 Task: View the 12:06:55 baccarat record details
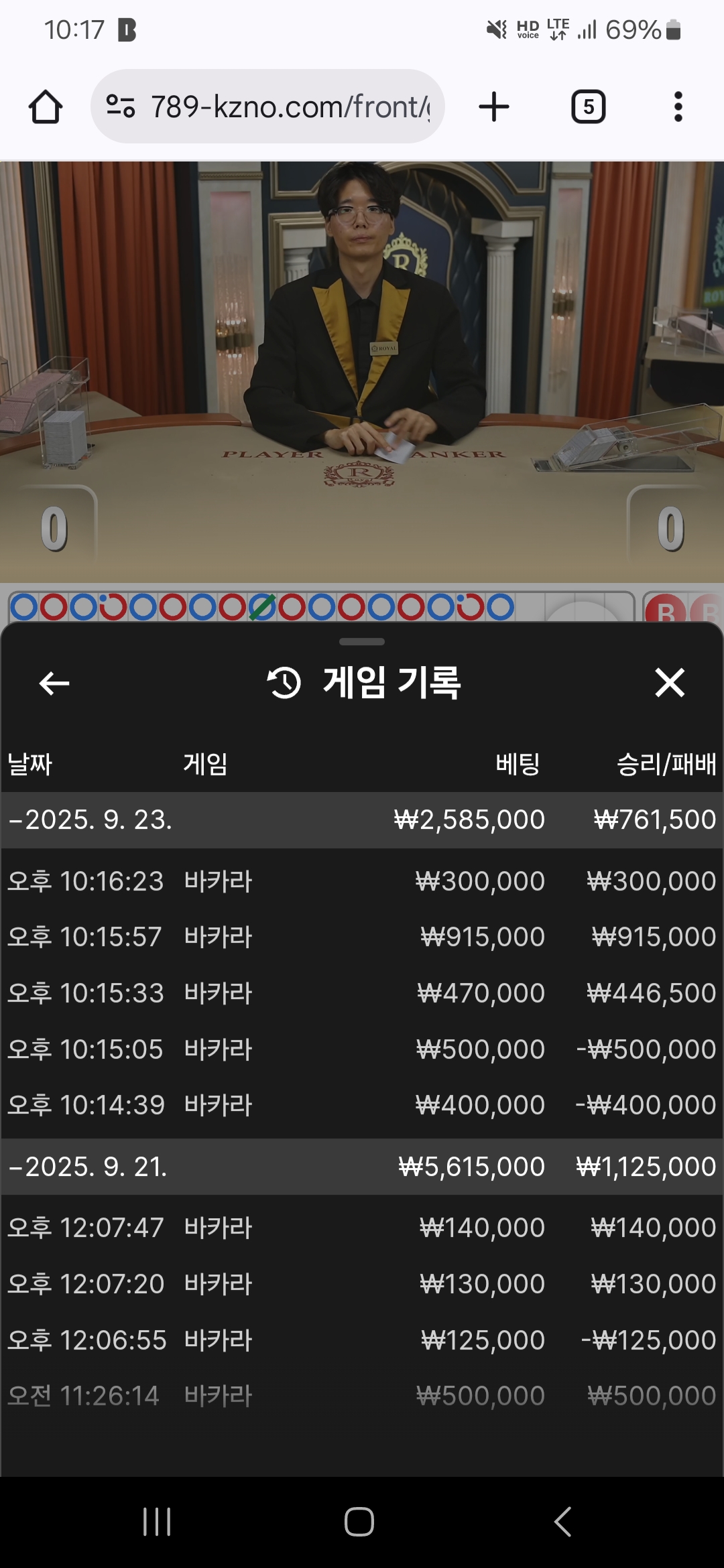tap(362, 1340)
